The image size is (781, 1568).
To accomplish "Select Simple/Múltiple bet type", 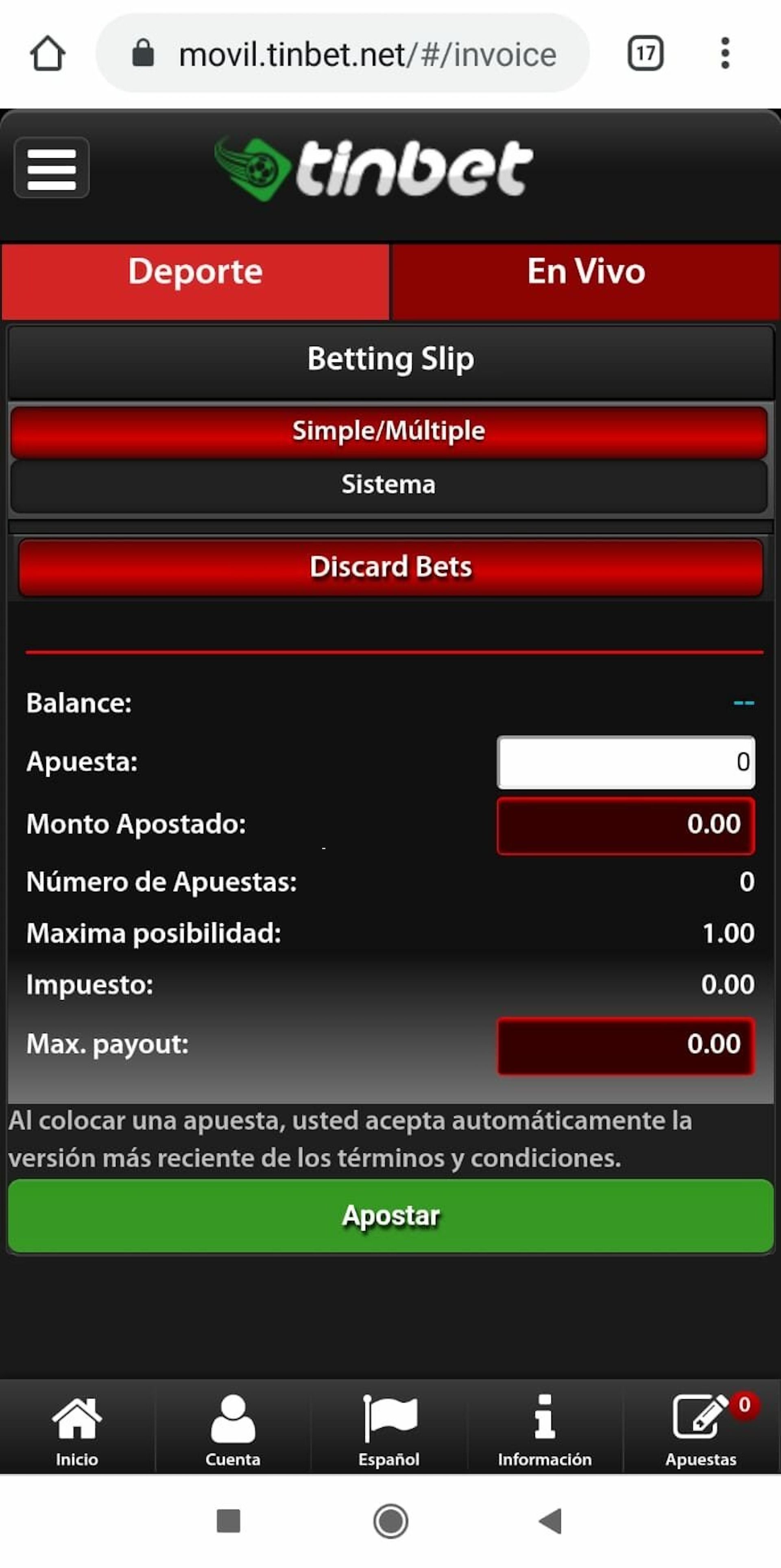I will tap(388, 432).
